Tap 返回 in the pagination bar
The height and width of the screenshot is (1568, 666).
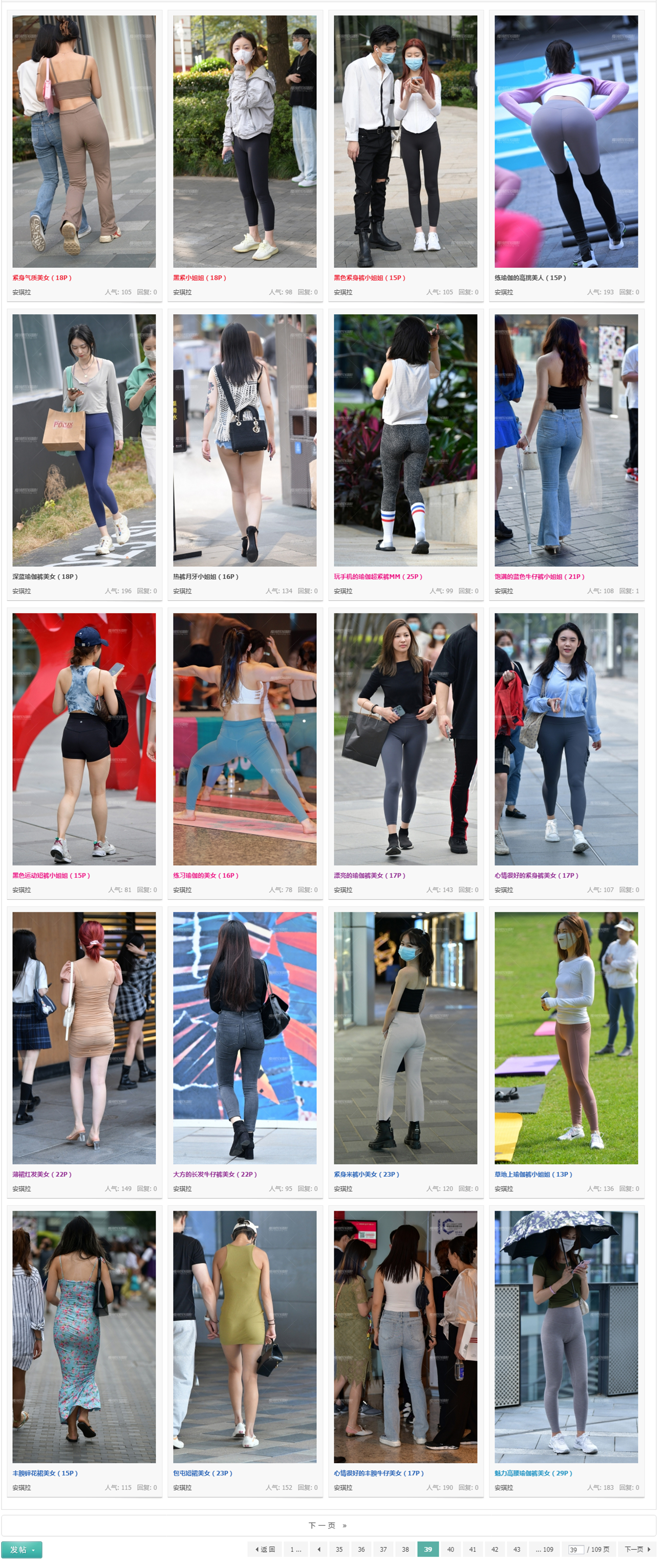click(265, 1549)
